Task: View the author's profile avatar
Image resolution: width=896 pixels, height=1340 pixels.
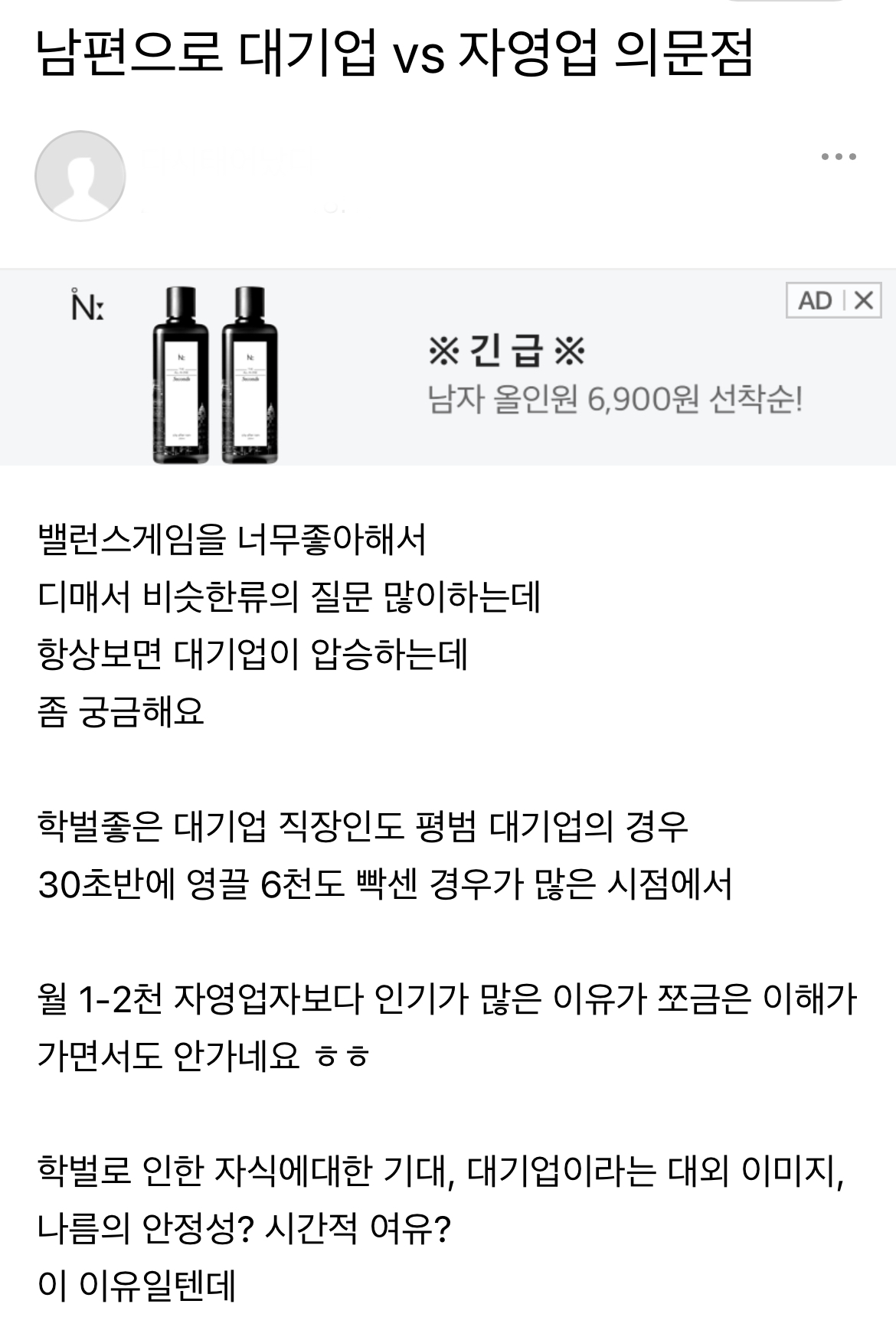Action: (x=80, y=176)
